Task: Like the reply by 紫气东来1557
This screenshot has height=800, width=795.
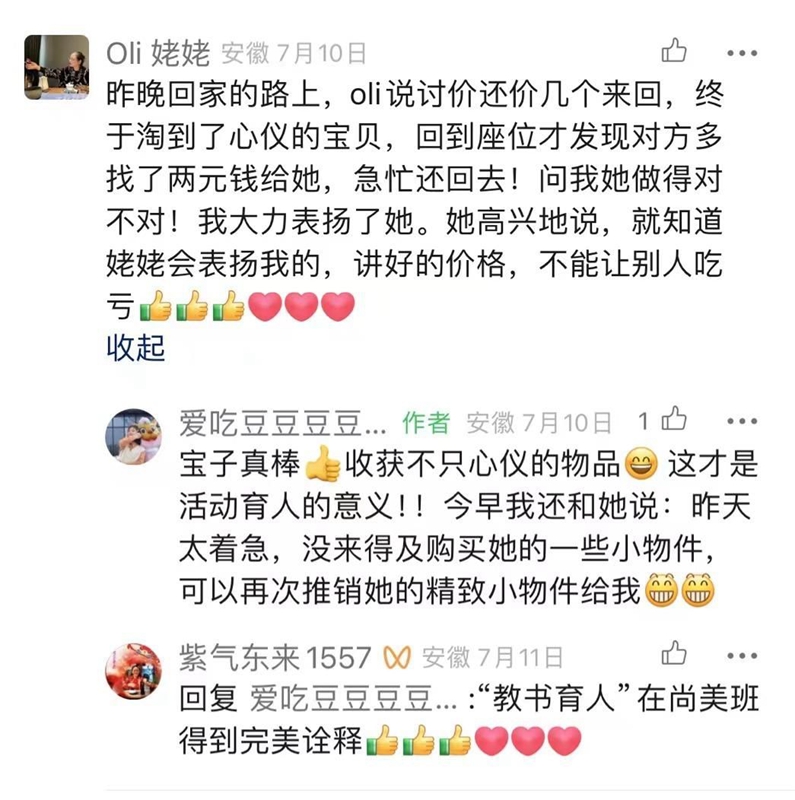Action: click(675, 654)
